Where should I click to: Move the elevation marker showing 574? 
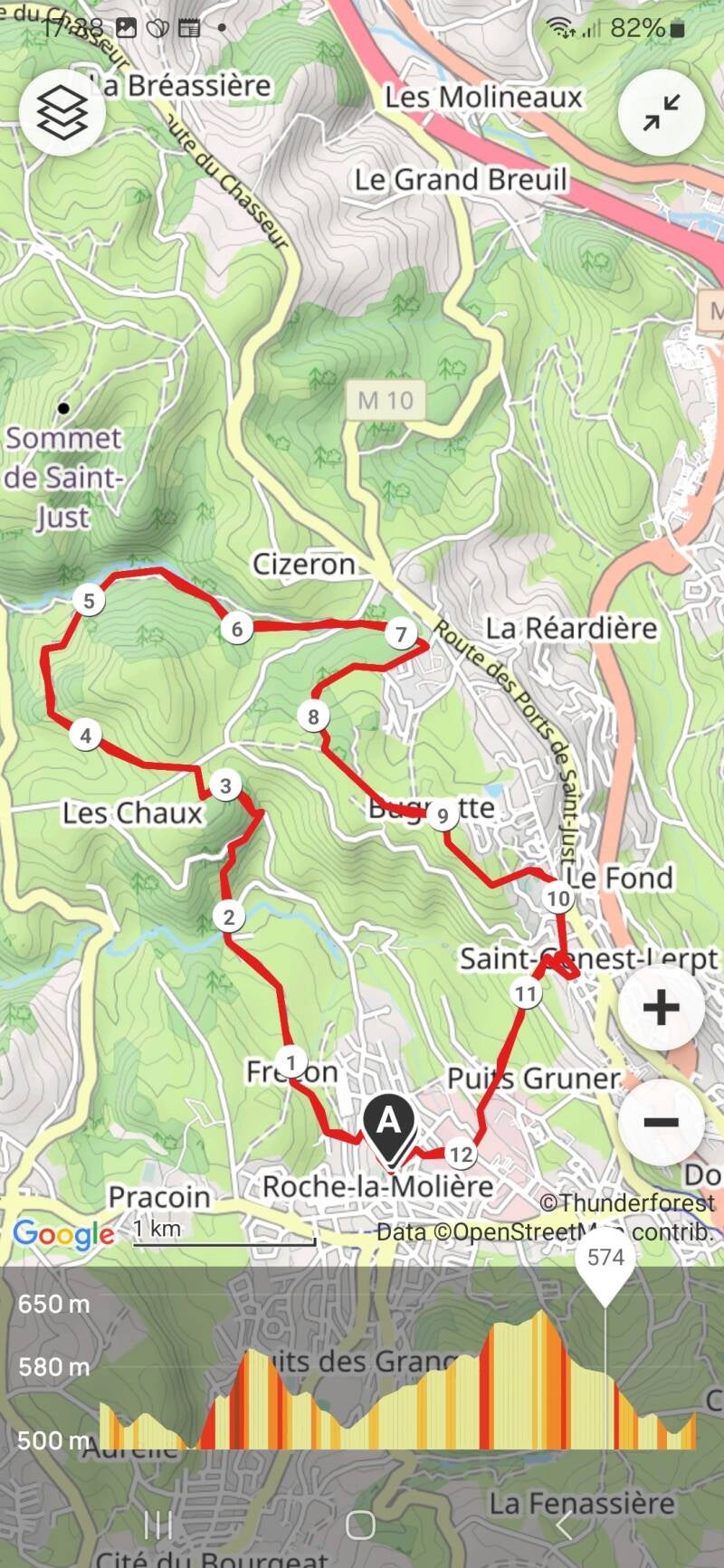605,1258
